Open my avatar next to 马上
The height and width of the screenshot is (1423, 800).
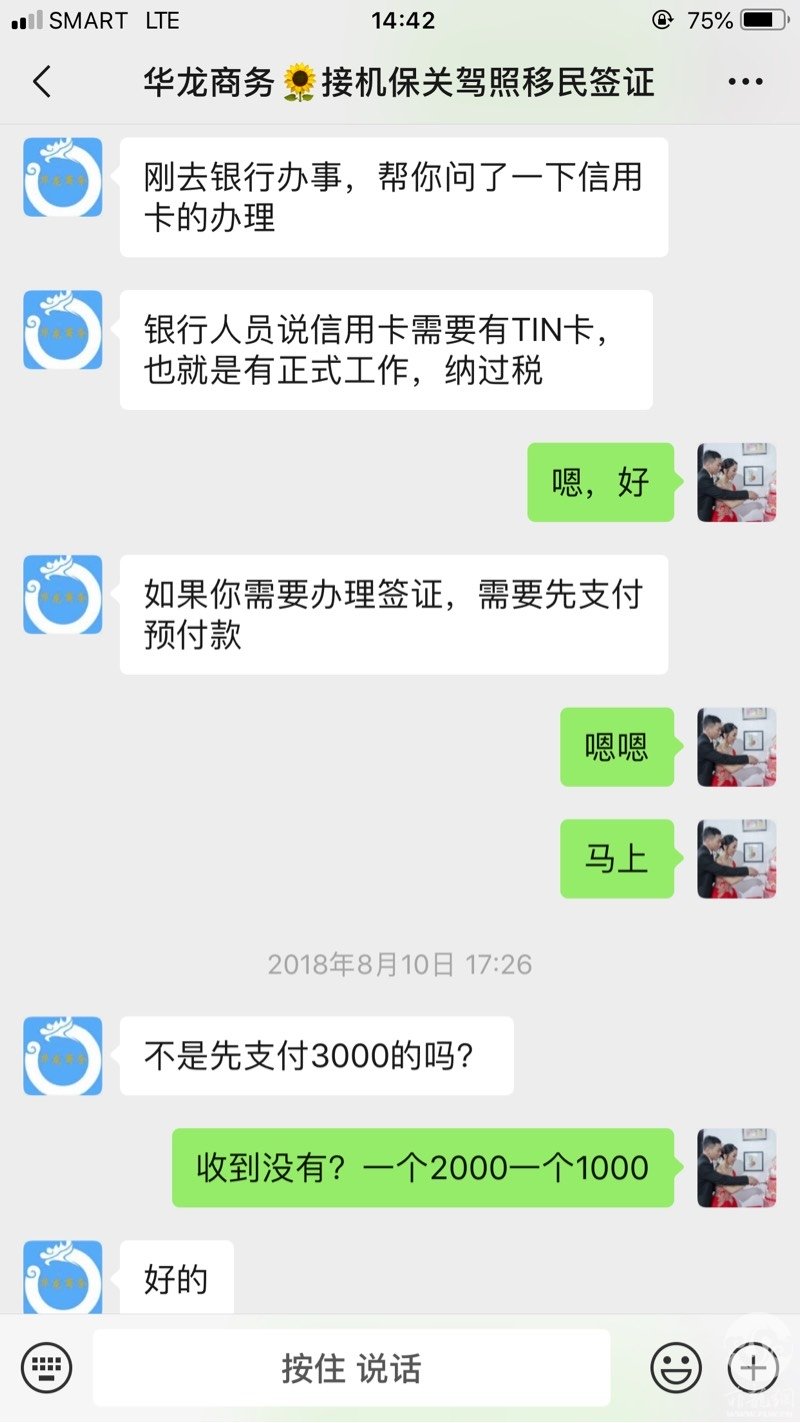pyautogui.click(x=736, y=859)
